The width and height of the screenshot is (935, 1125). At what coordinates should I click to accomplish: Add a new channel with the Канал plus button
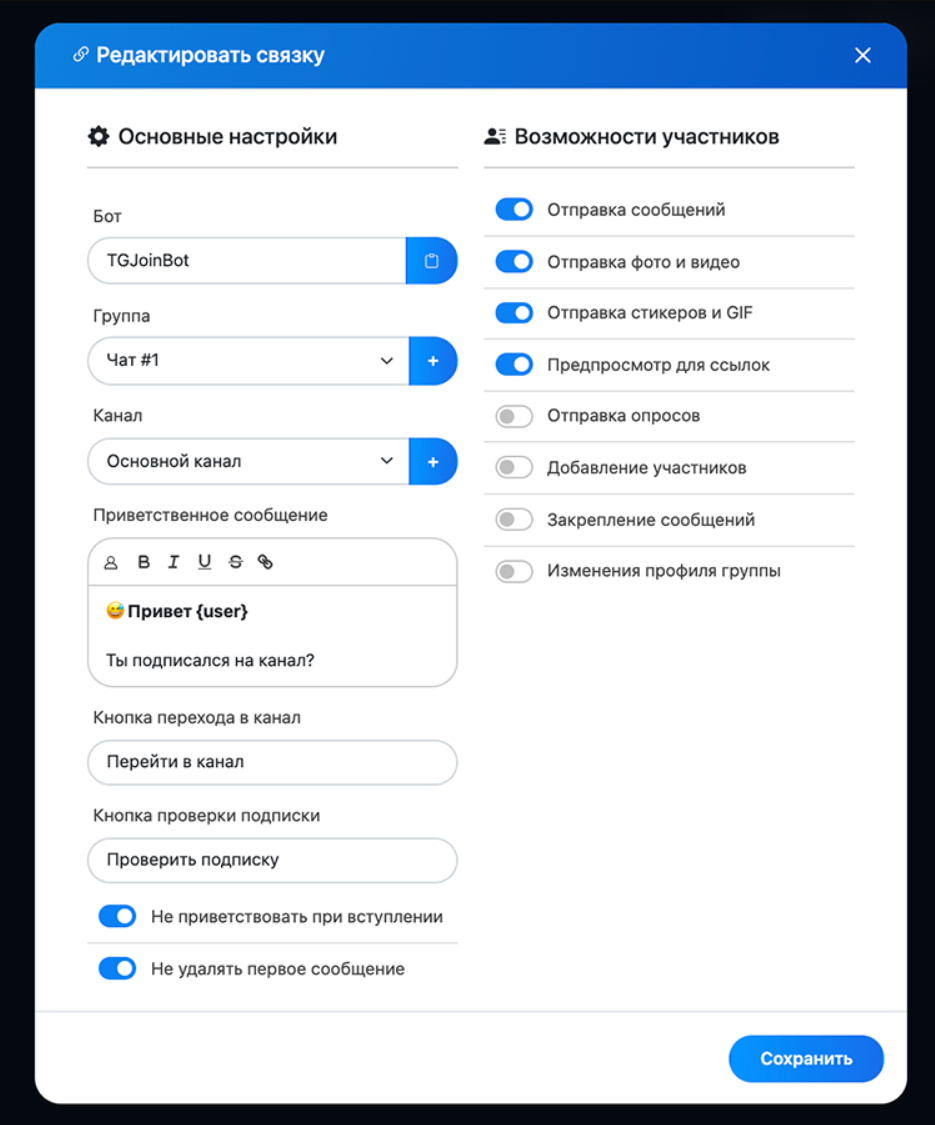click(432, 462)
